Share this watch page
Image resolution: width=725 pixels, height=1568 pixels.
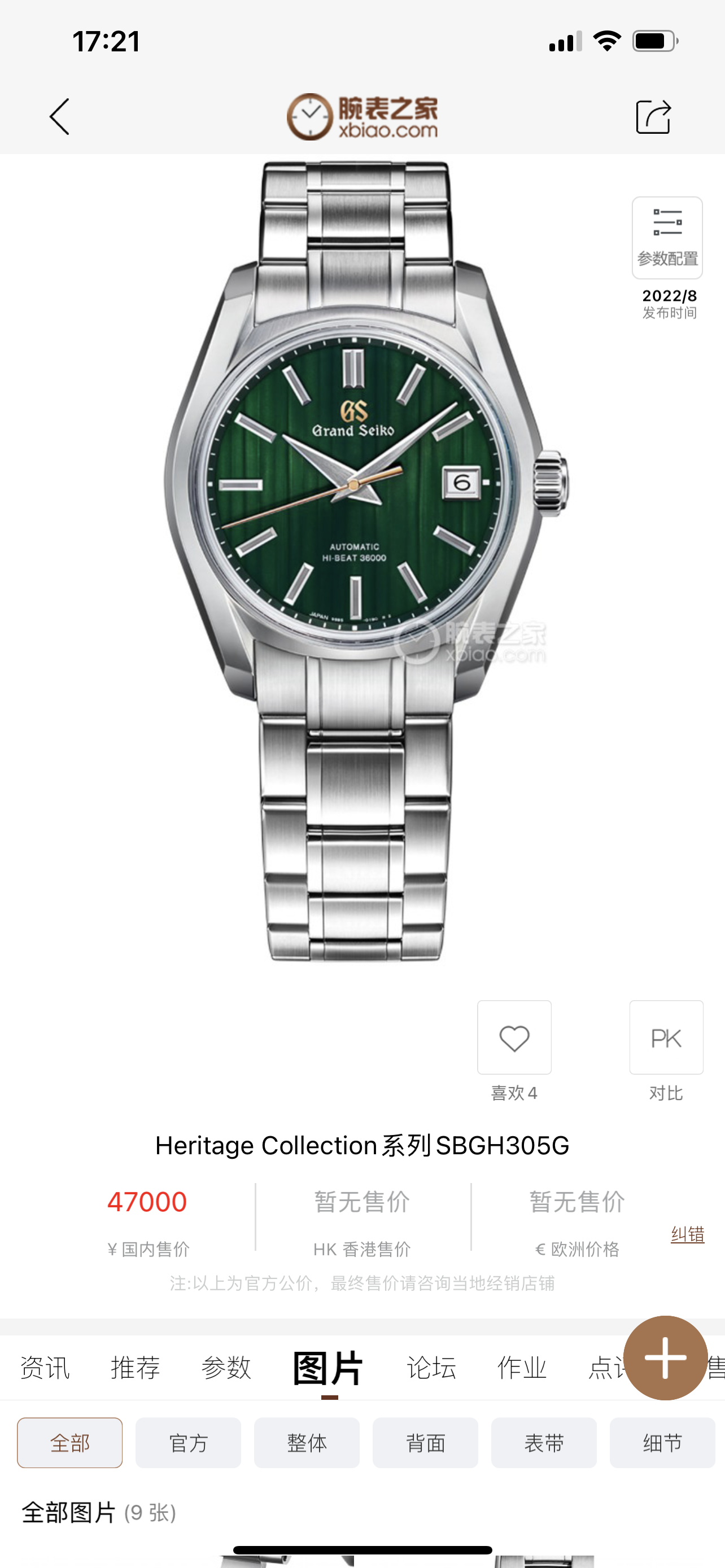[x=653, y=116]
